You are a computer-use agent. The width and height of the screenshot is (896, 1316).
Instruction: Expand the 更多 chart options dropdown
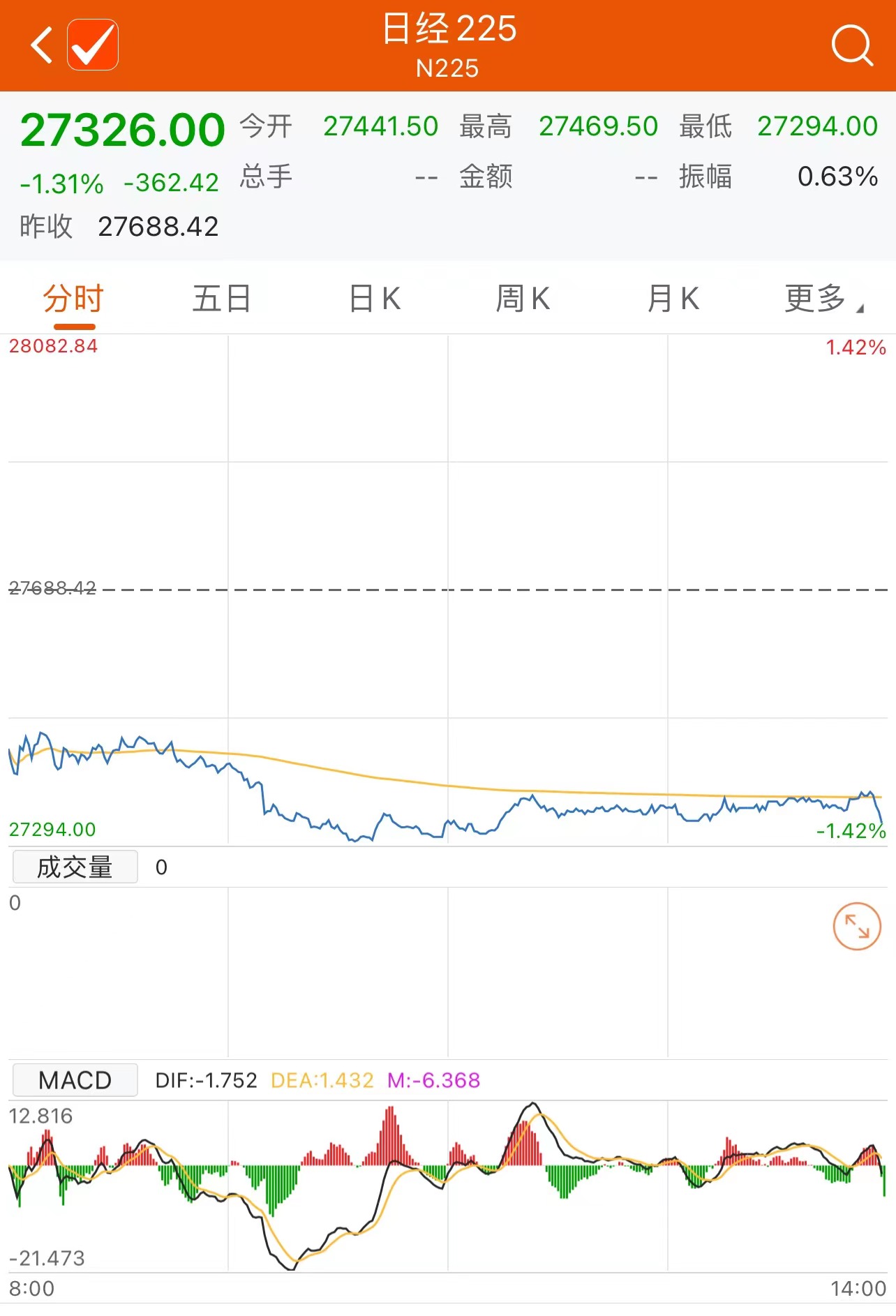(822, 299)
